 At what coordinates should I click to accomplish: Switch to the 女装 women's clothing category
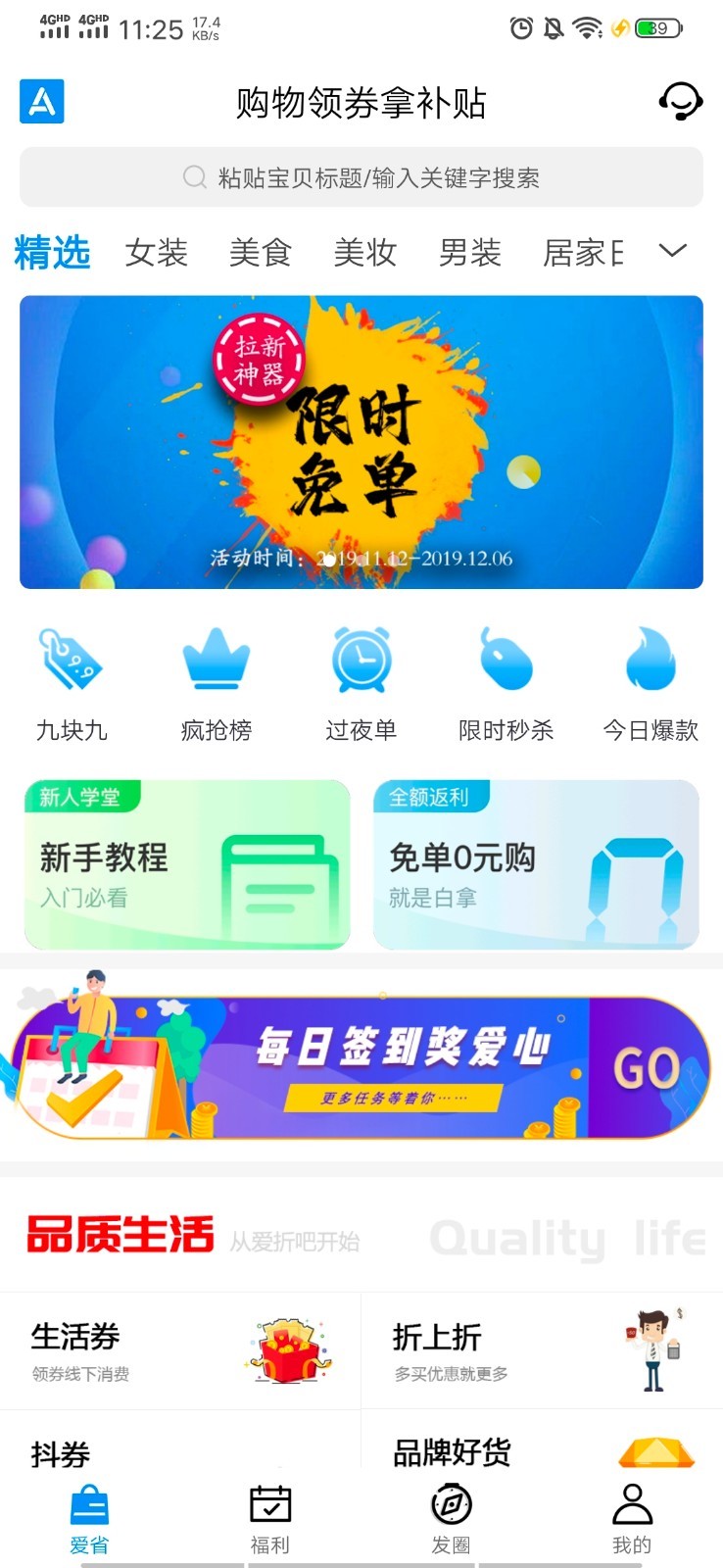click(x=157, y=252)
